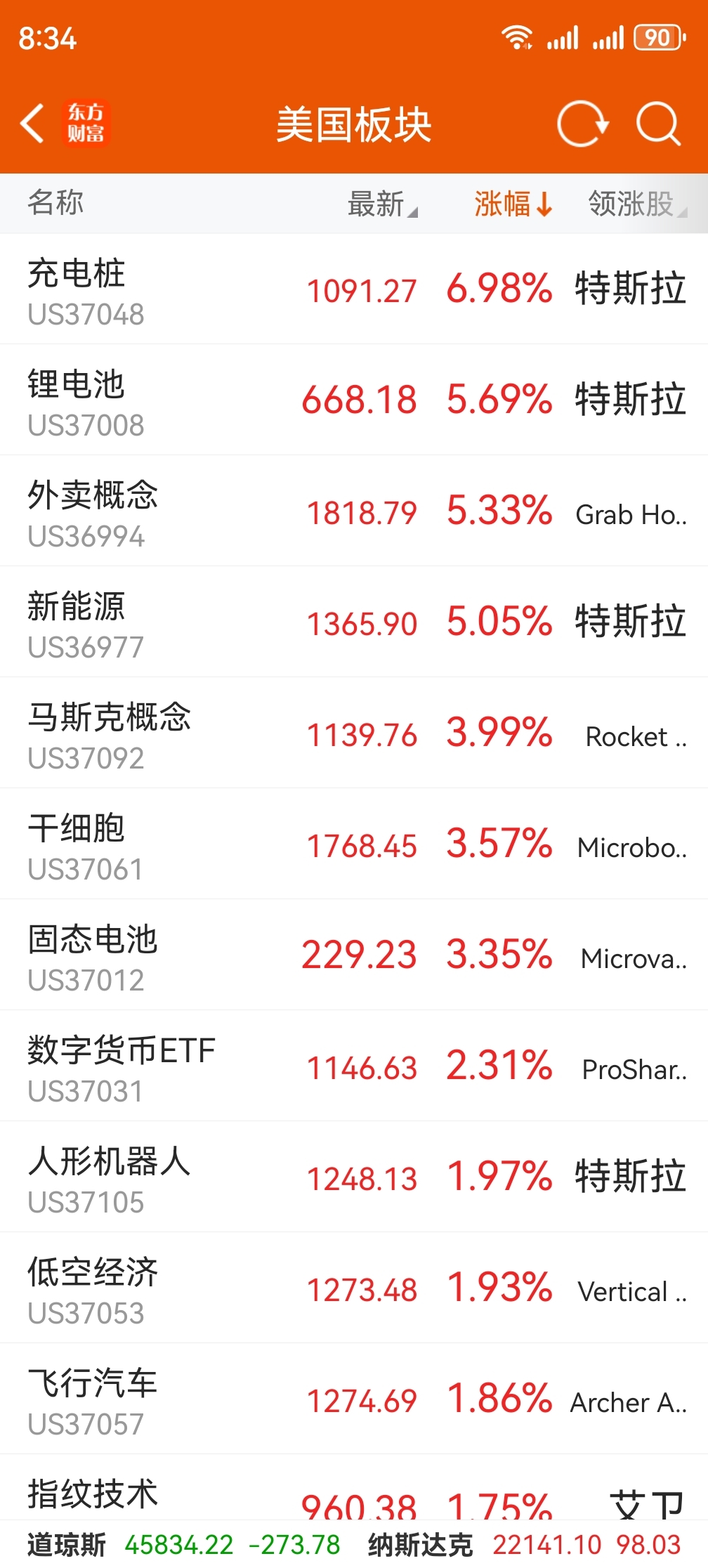Sort by 最新 column
This screenshot has width=708, height=1568.
tap(383, 204)
